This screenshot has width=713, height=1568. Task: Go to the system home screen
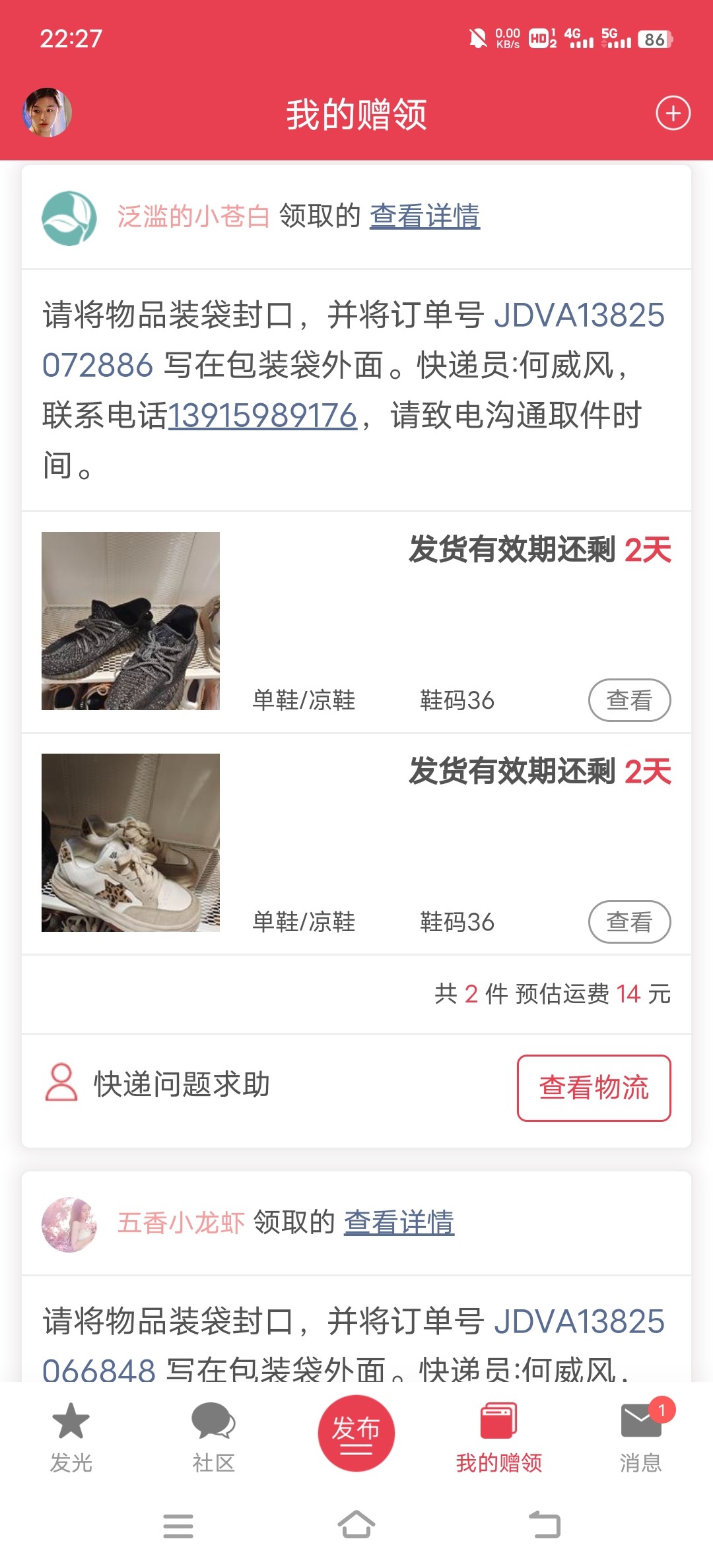pyautogui.click(x=356, y=1525)
